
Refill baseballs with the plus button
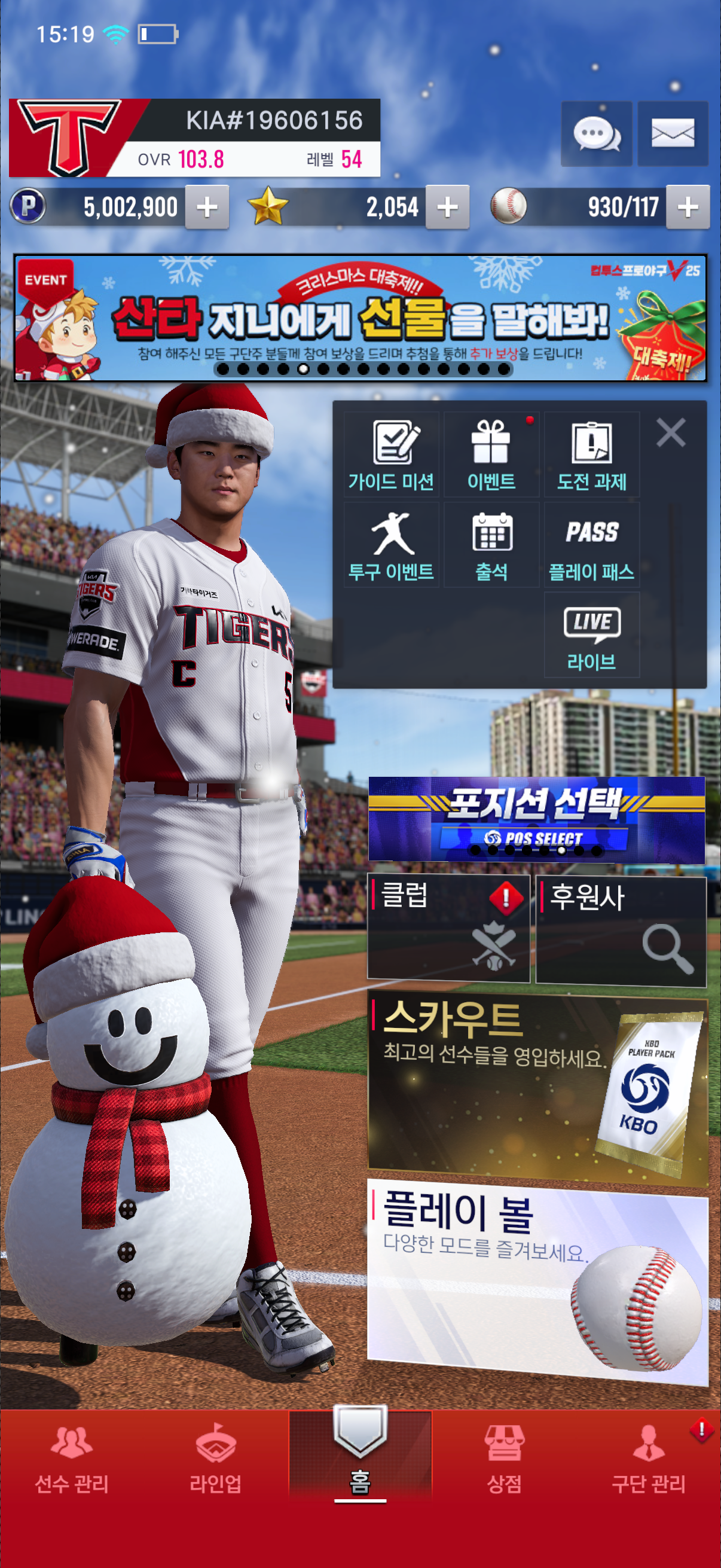click(688, 207)
